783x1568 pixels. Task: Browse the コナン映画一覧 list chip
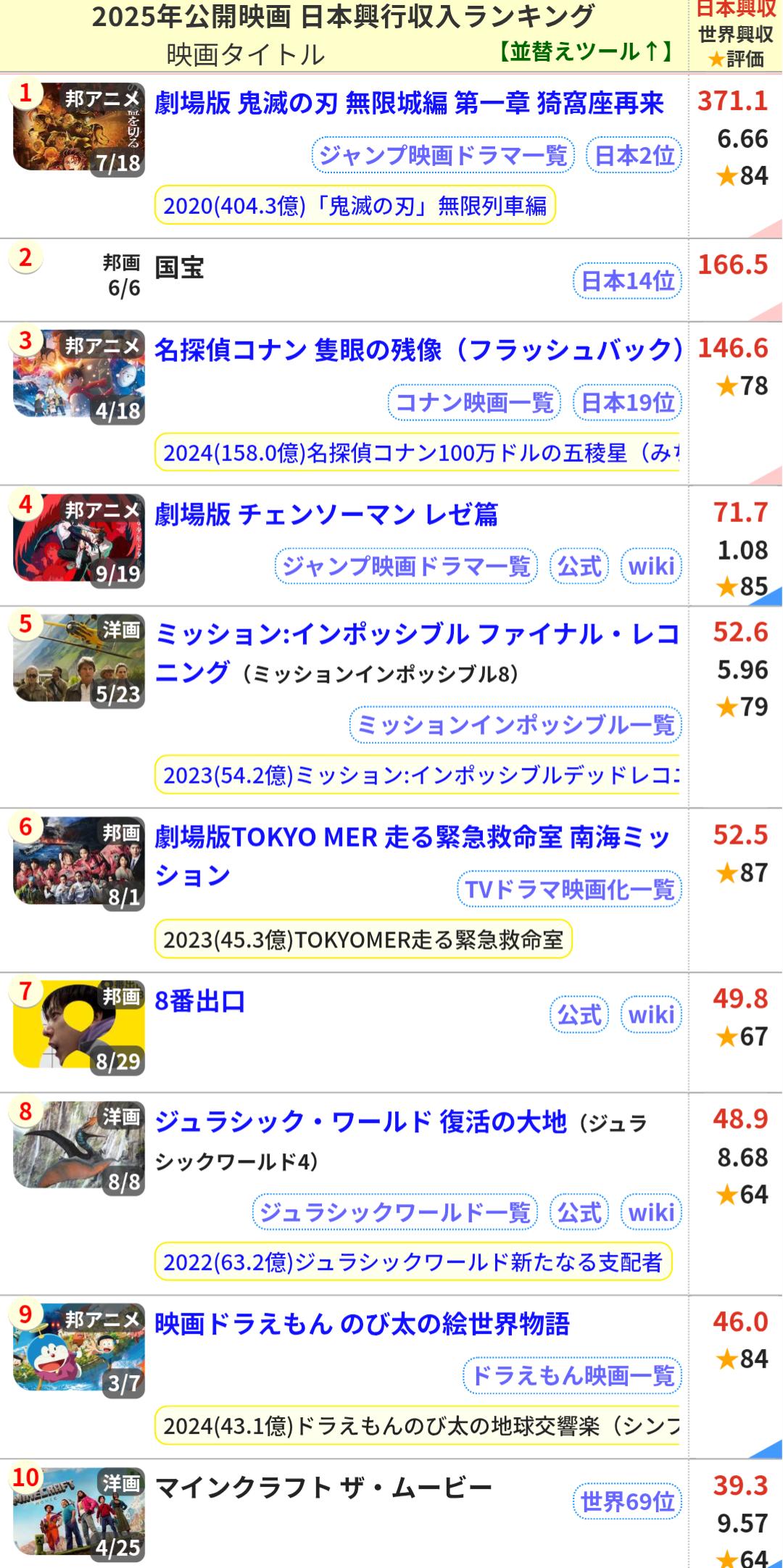pyautogui.click(x=475, y=402)
